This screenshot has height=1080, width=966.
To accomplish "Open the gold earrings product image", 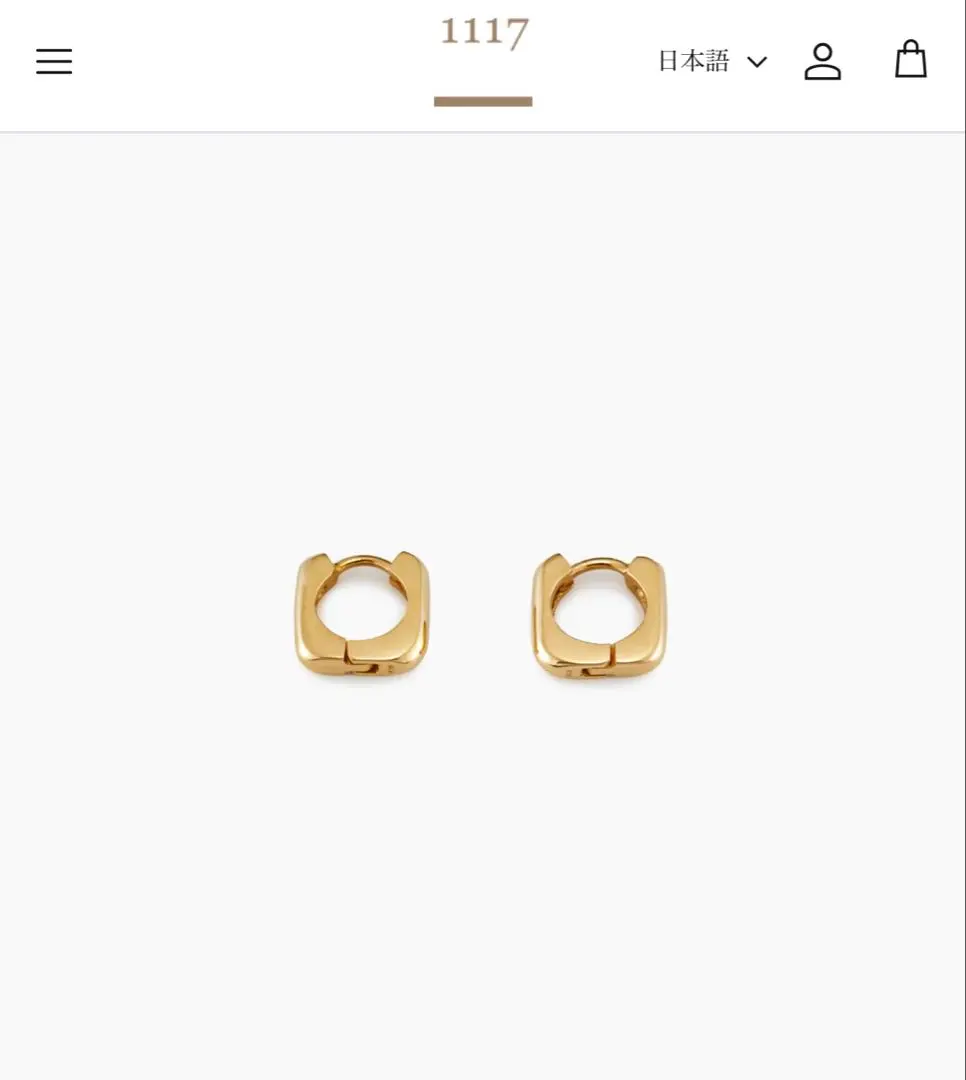I will coord(481,617).
